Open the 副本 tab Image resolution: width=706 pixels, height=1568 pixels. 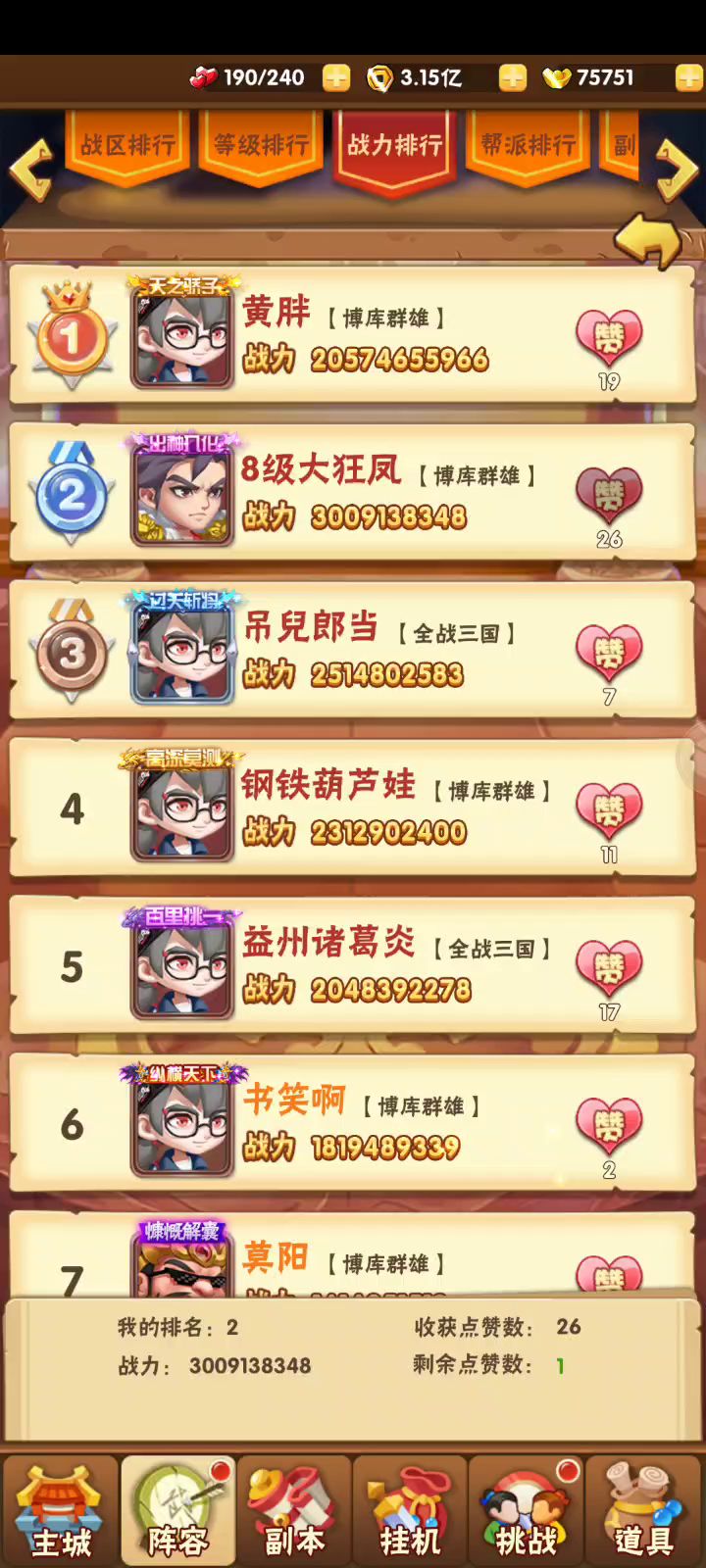coord(293,1511)
